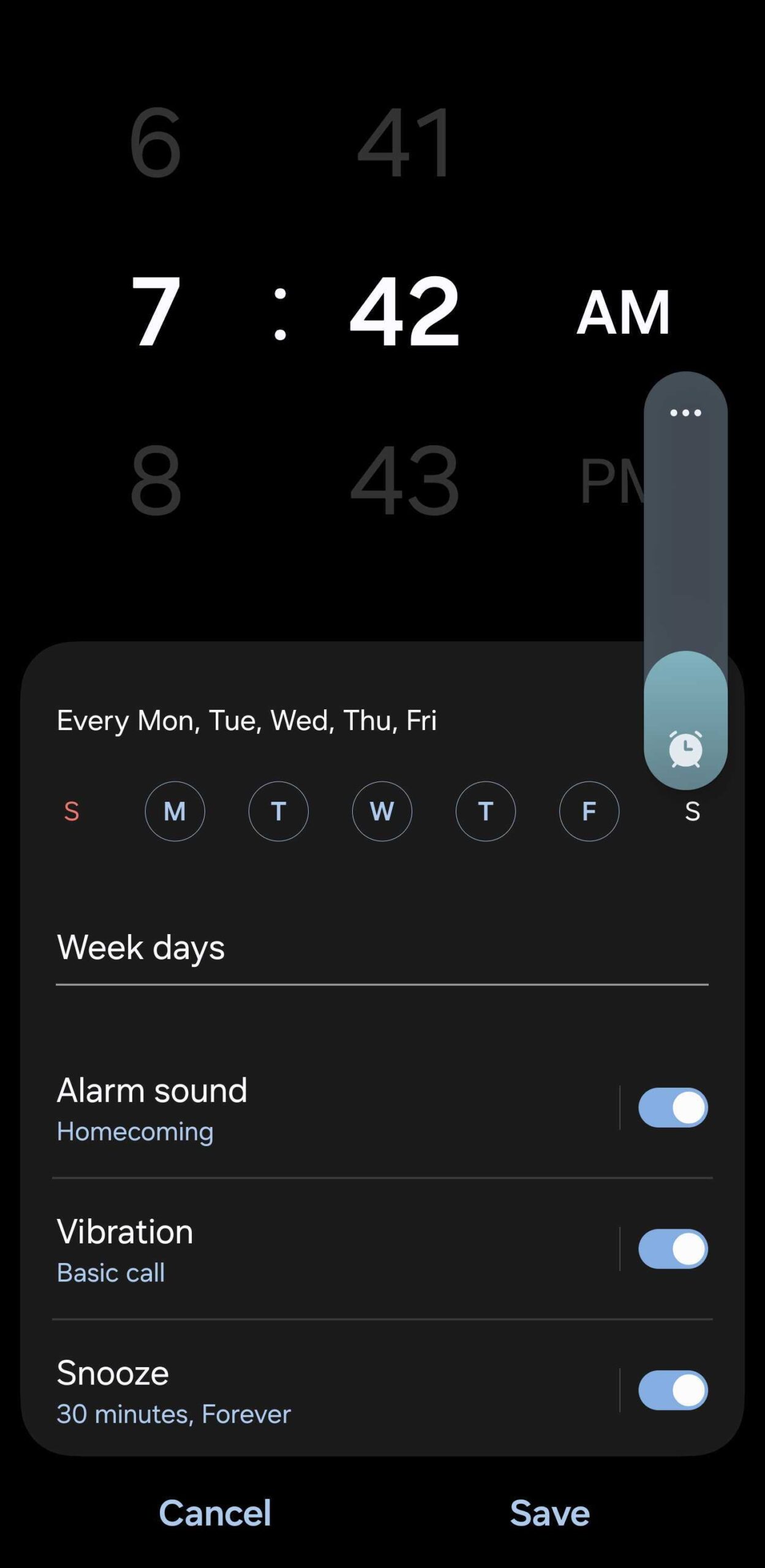Choose minute 43 in time picker
765x1568 pixels.
tap(405, 480)
